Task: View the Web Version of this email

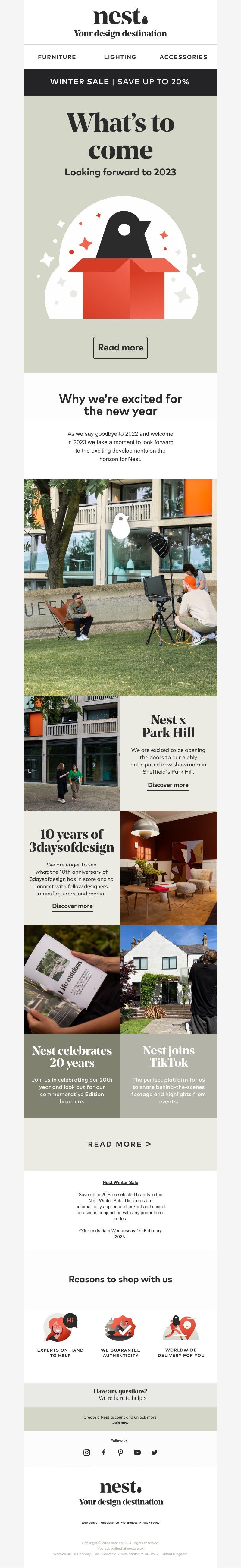Action: 90,1522
